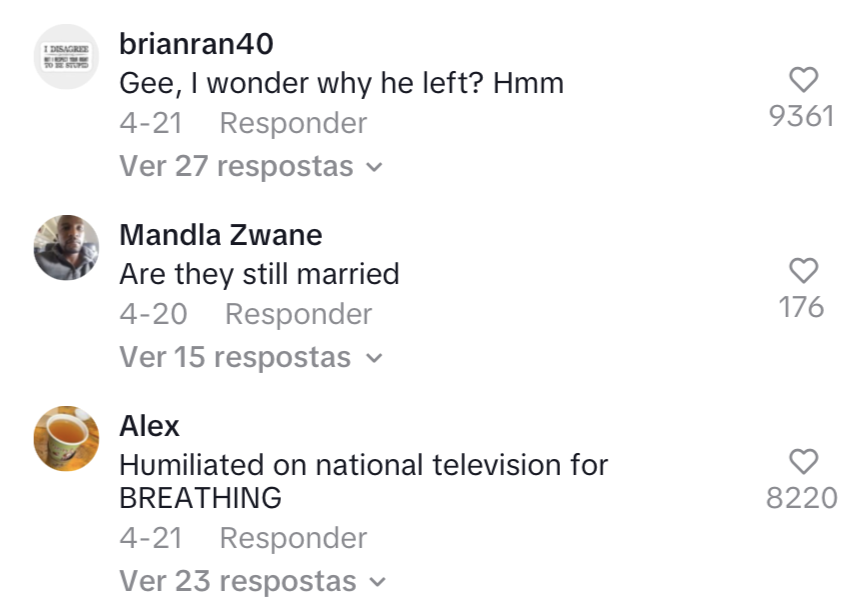Expand 15 replies under Mandla Zwane's comment
Image resolution: width=868 pixels, height=608 pixels.
click(x=250, y=357)
